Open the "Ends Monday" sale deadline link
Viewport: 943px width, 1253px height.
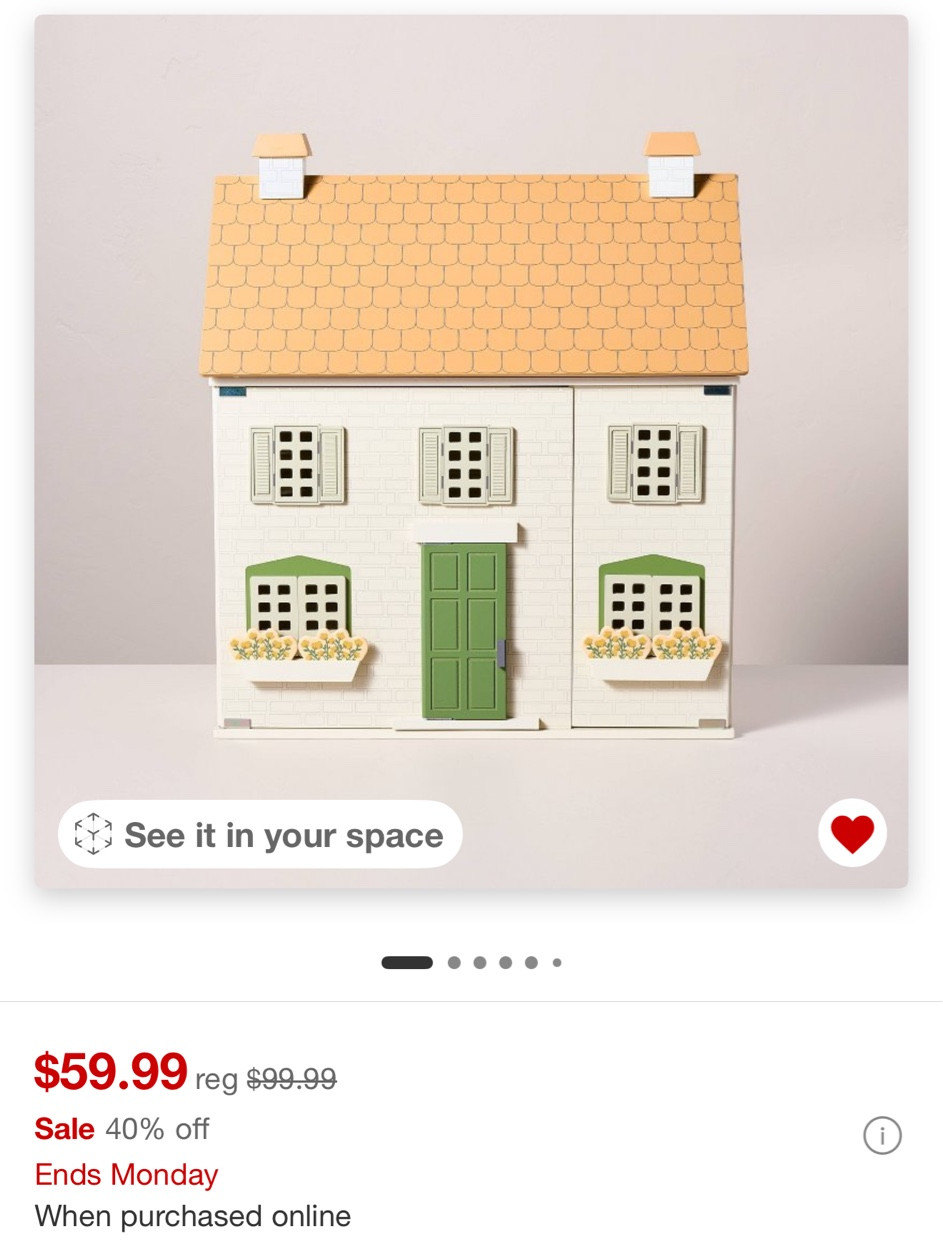pyautogui.click(x=127, y=1175)
